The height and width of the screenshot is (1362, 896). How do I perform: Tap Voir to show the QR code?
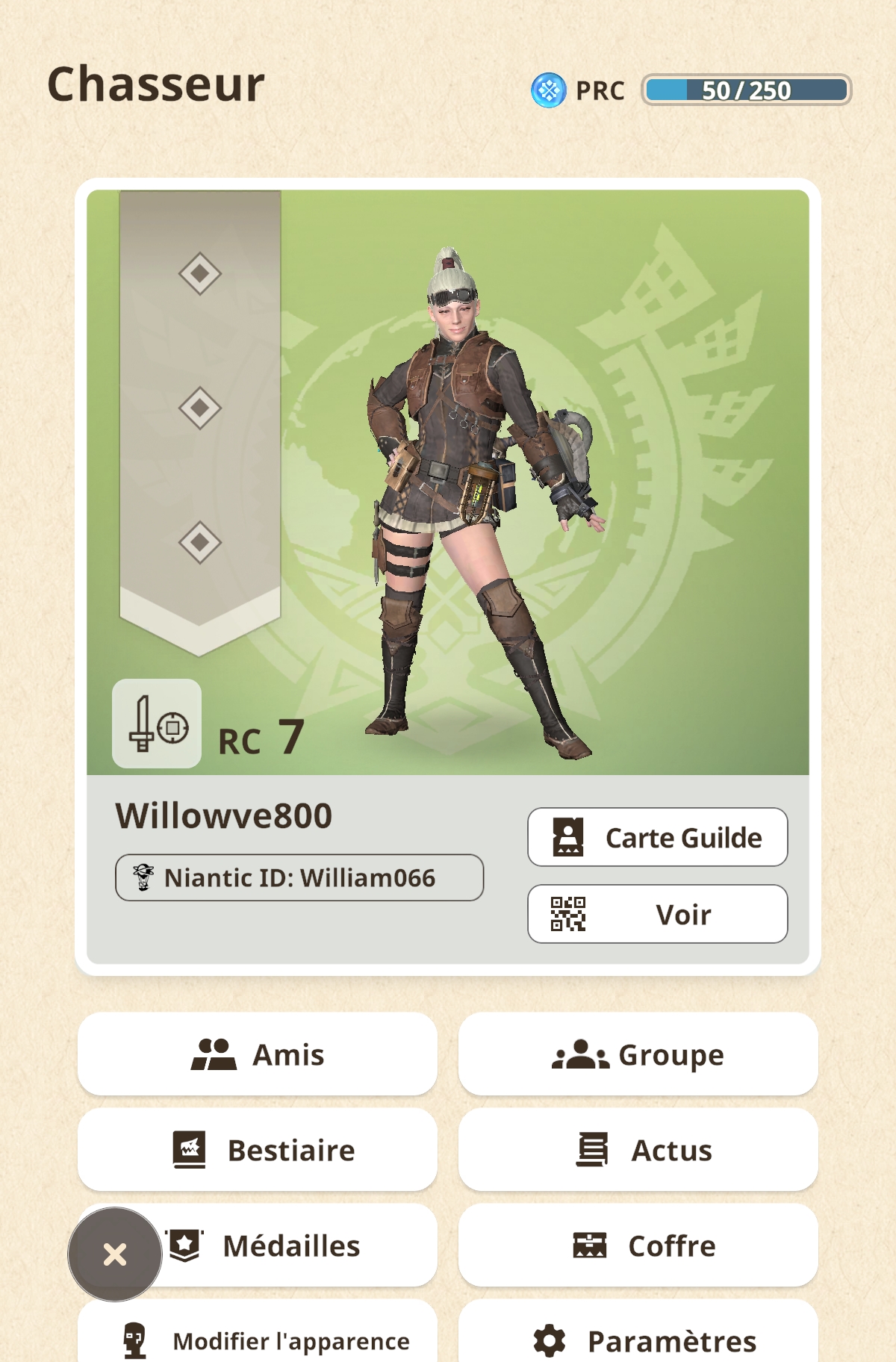(657, 914)
